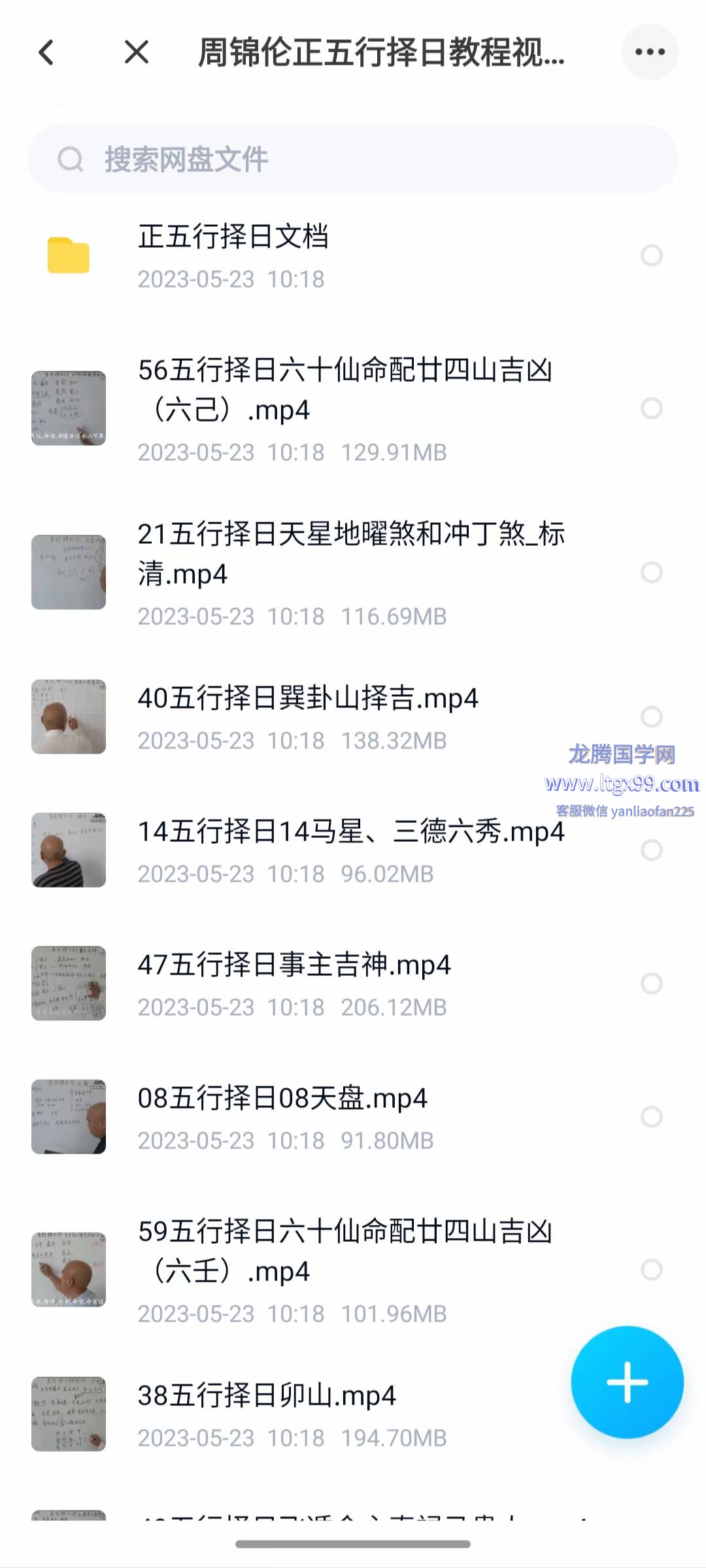The width and height of the screenshot is (706, 1568).
Task: Open the three-dot overflow menu
Action: click(650, 52)
